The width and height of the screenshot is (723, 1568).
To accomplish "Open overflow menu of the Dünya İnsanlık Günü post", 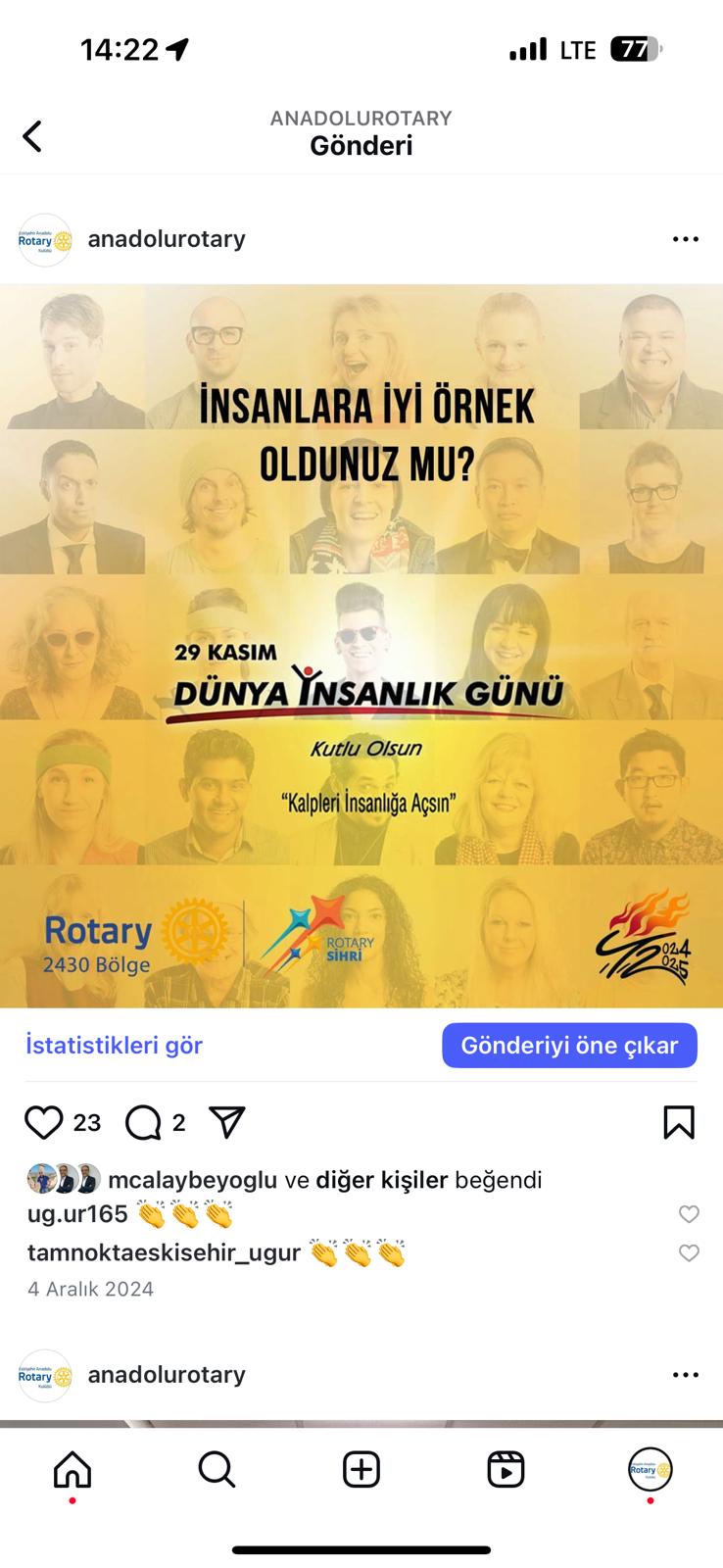I will coord(686,239).
